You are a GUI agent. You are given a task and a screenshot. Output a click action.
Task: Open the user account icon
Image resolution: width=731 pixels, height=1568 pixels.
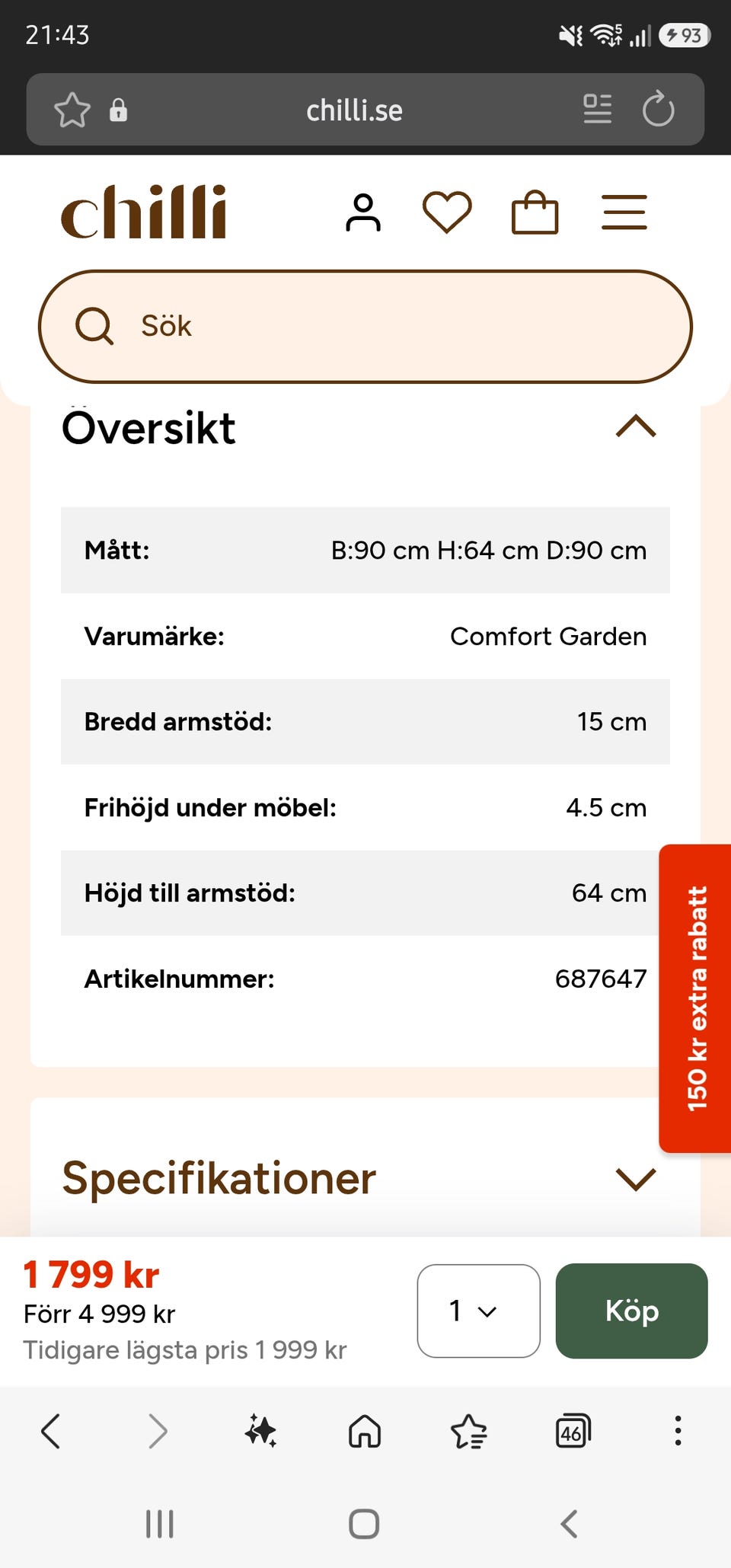click(x=363, y=212)
